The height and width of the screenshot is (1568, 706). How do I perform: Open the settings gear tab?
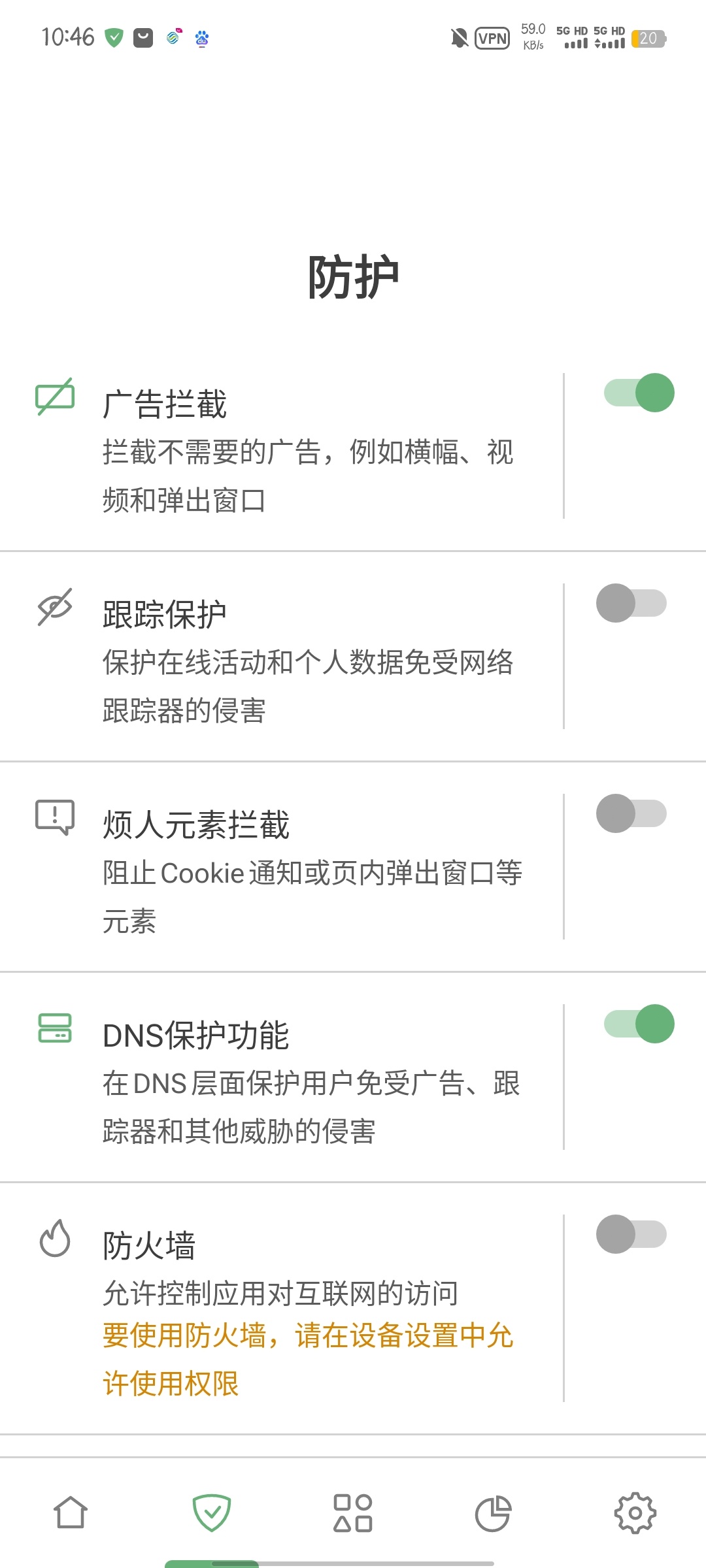635,1513
